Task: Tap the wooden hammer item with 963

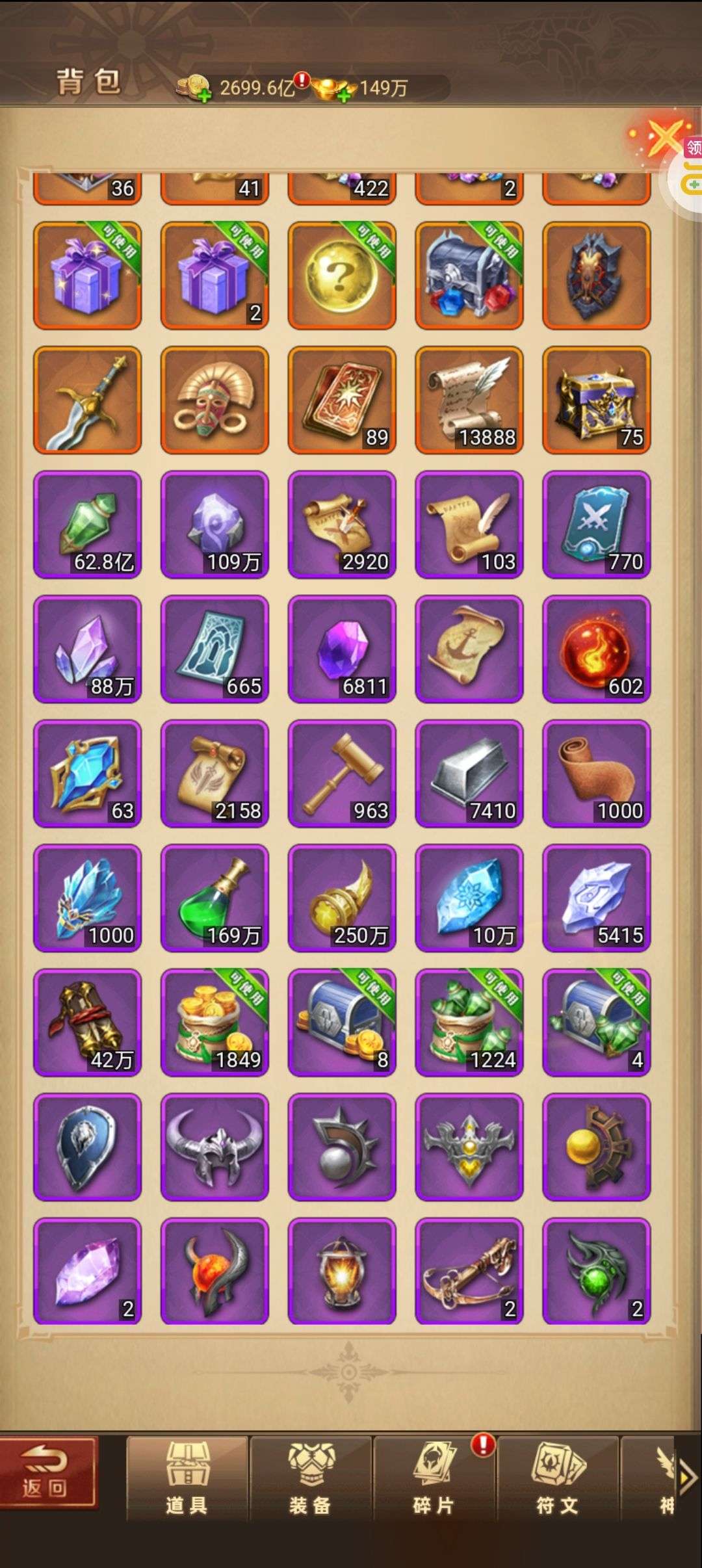Action: [342, 774]
